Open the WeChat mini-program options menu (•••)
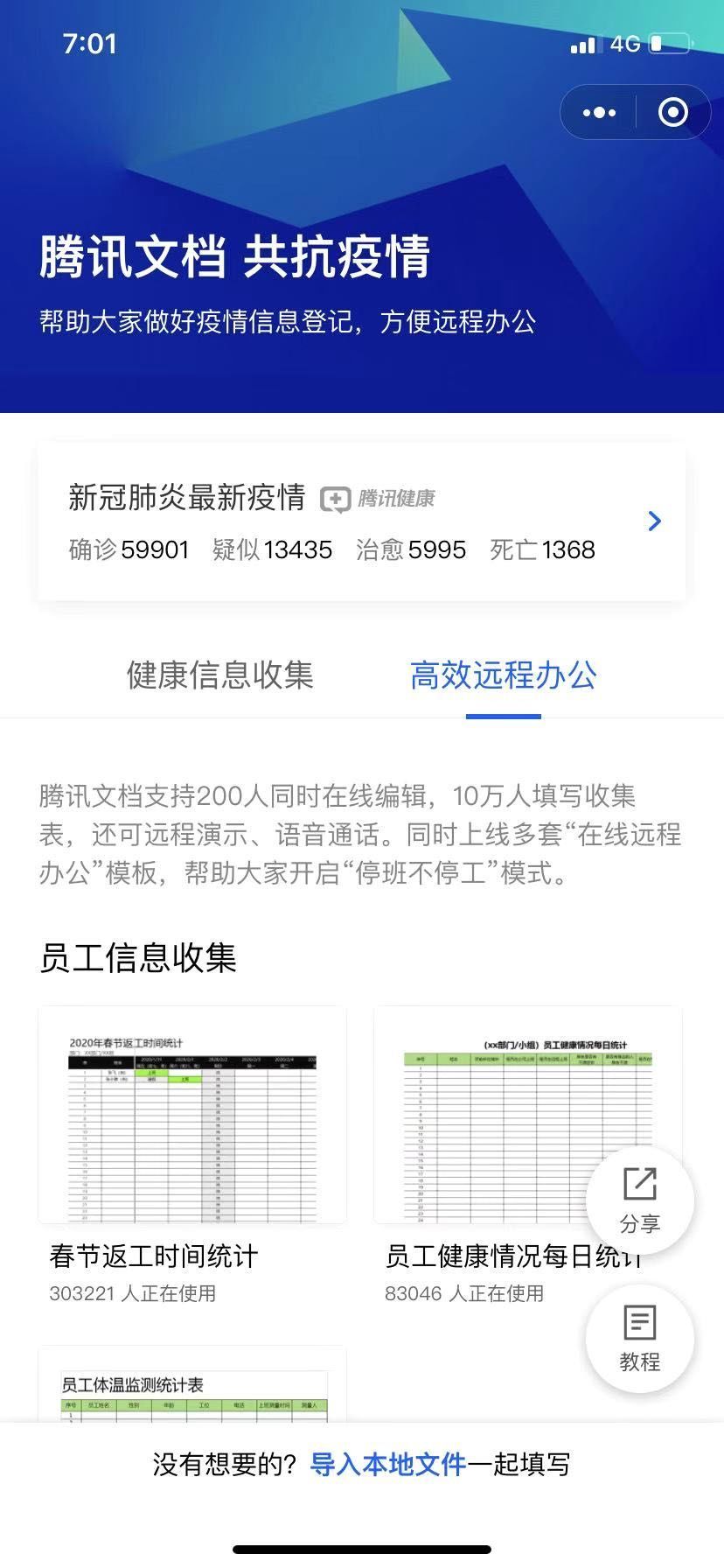The width and height of the screenshot is (724, 1568). (597, 112)
